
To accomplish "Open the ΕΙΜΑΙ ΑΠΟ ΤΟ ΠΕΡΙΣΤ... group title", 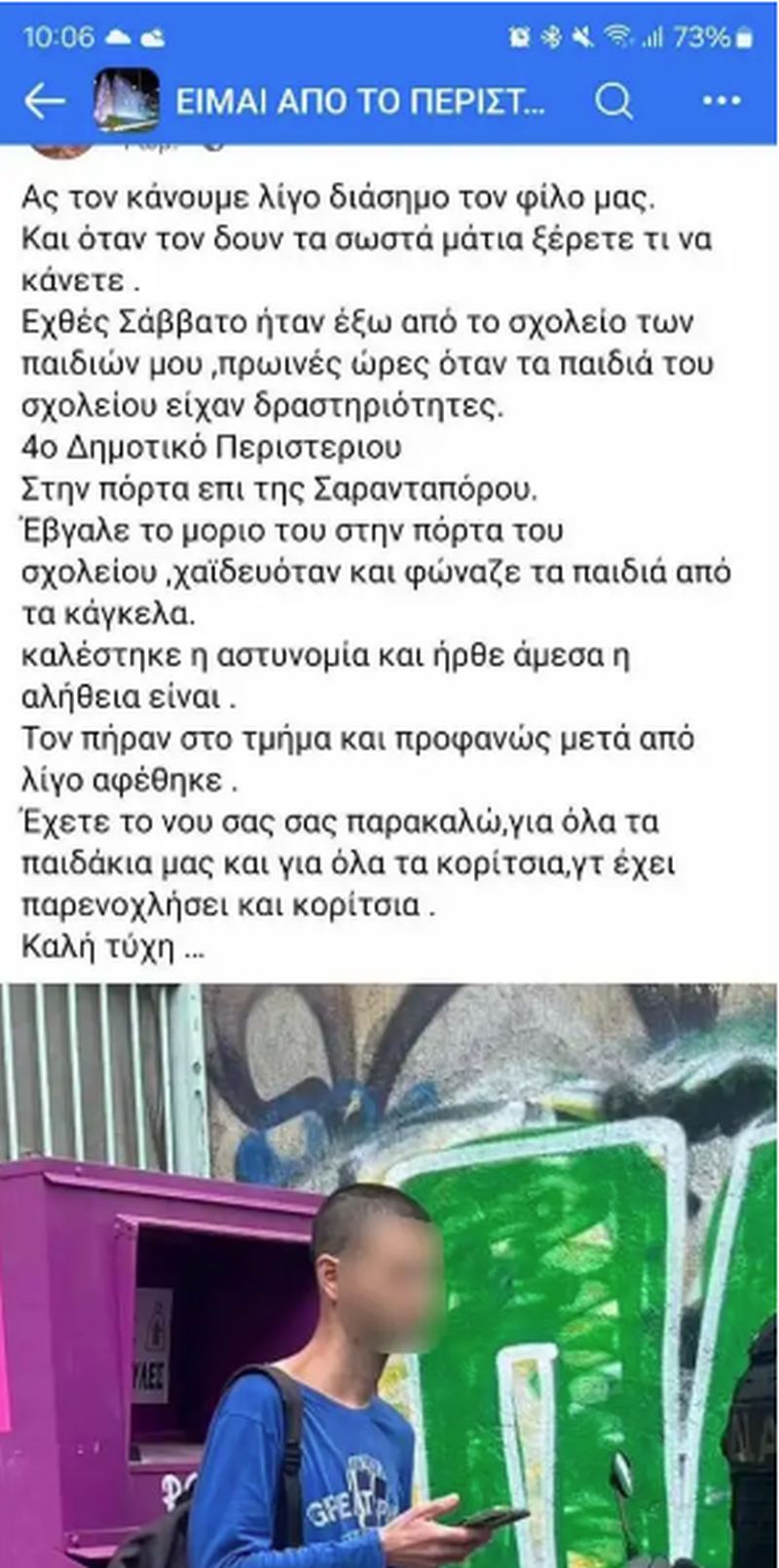I will pos(360,101).
